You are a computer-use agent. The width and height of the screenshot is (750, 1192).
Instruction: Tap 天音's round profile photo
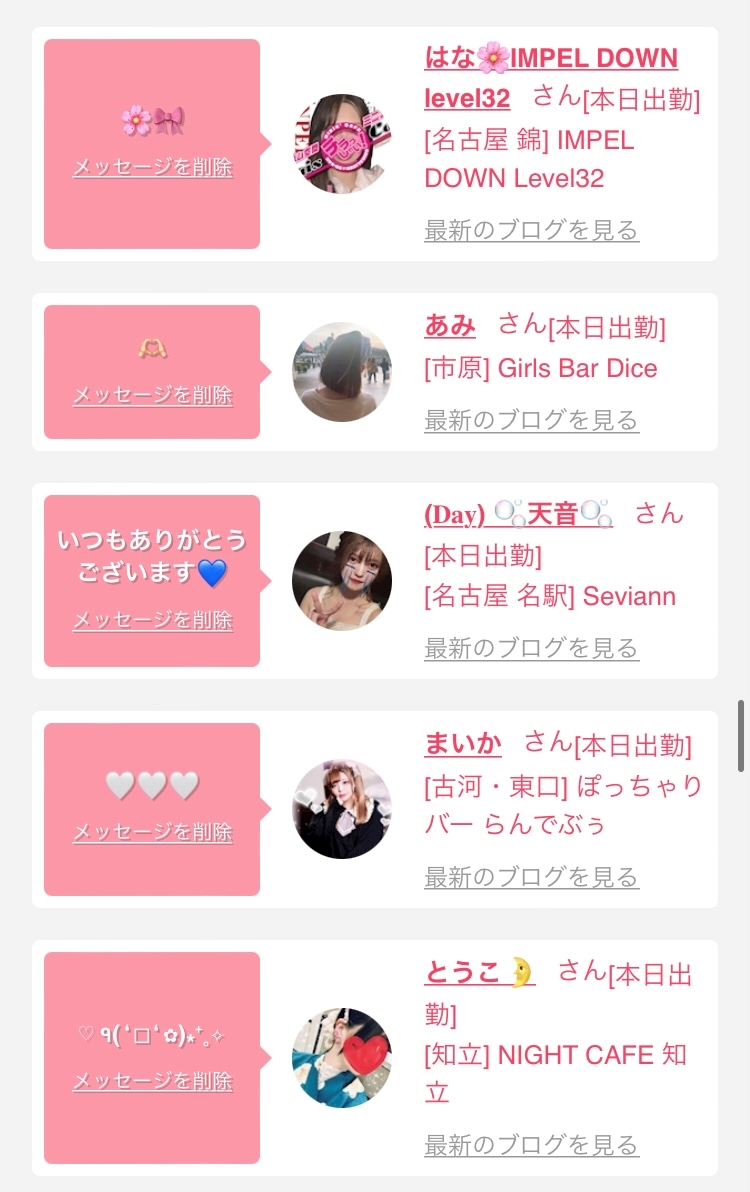click(342, 581)
